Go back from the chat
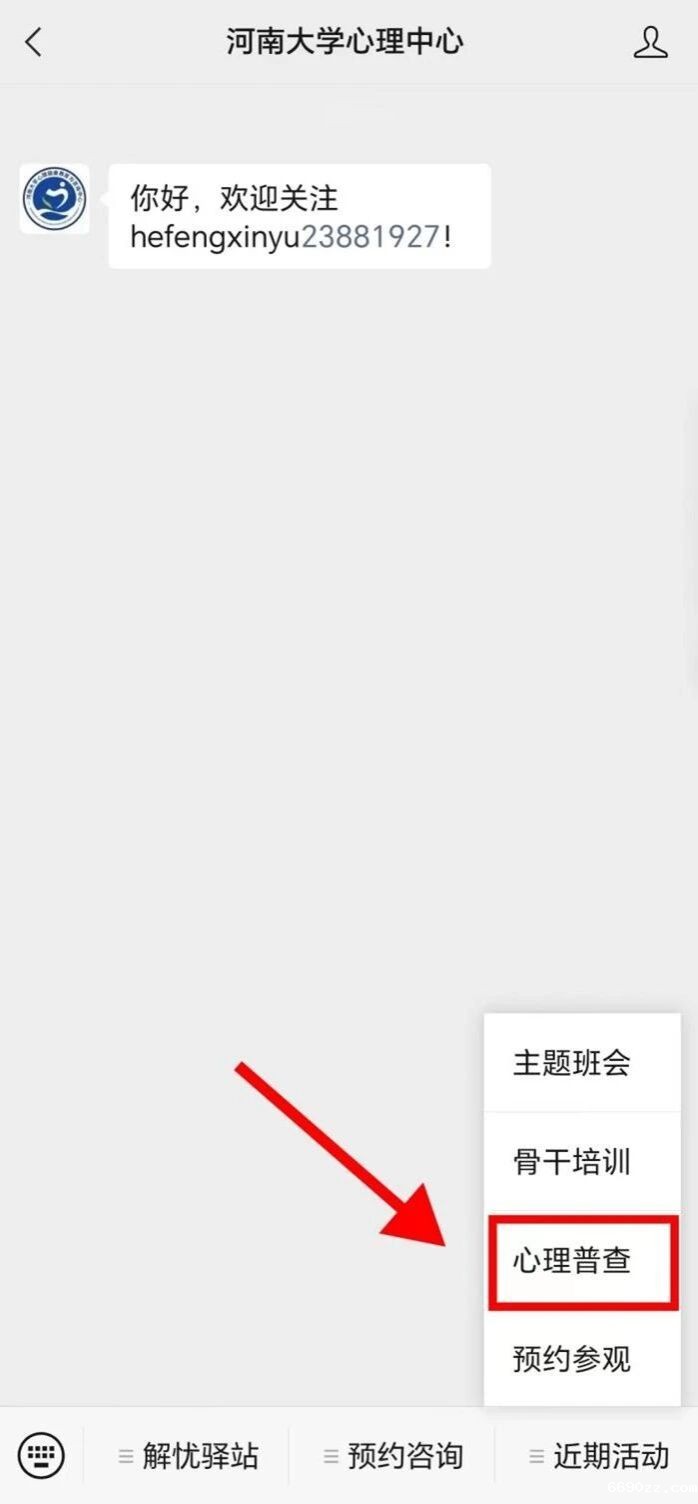 [x=34, y=42]
